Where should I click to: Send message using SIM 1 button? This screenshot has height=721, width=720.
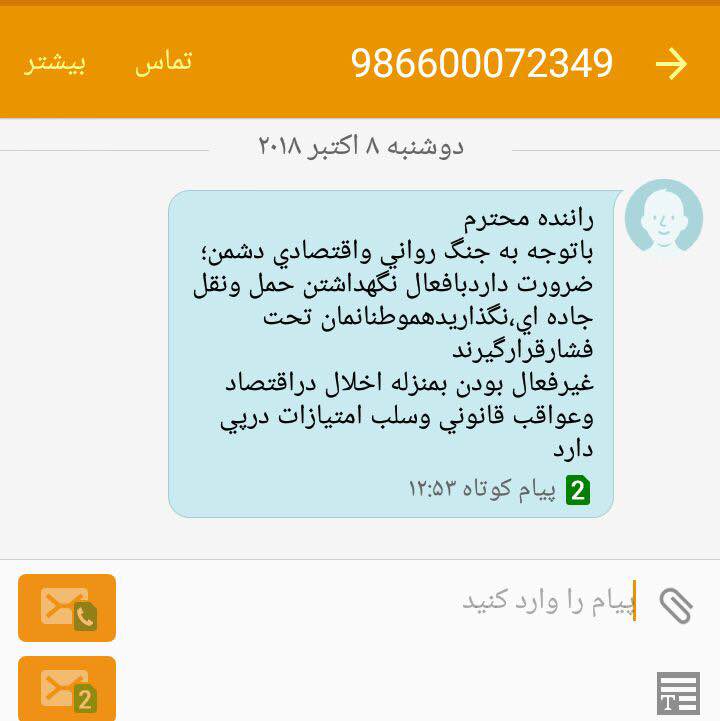[67, 607]
